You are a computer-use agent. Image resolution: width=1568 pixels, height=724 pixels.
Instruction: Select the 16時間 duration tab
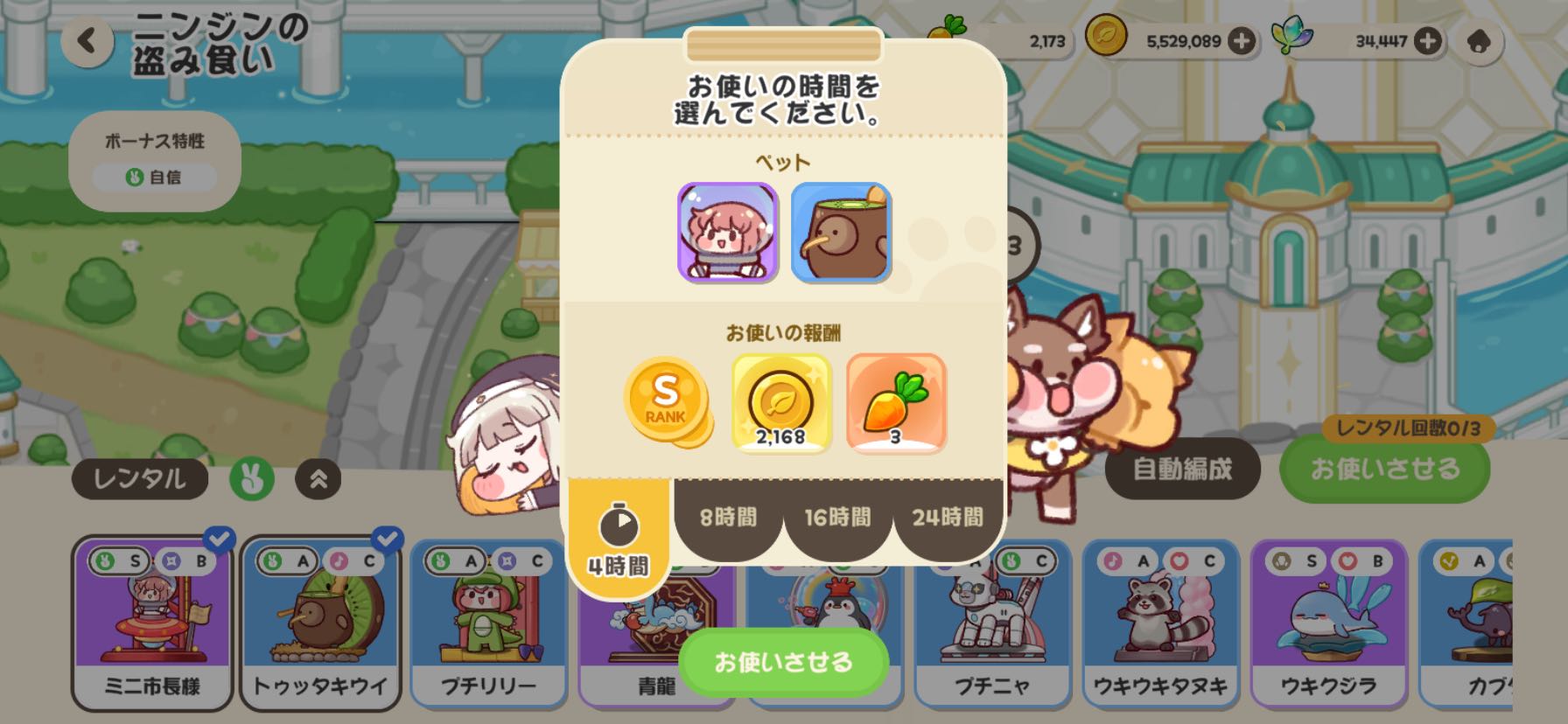pos(837,518)
